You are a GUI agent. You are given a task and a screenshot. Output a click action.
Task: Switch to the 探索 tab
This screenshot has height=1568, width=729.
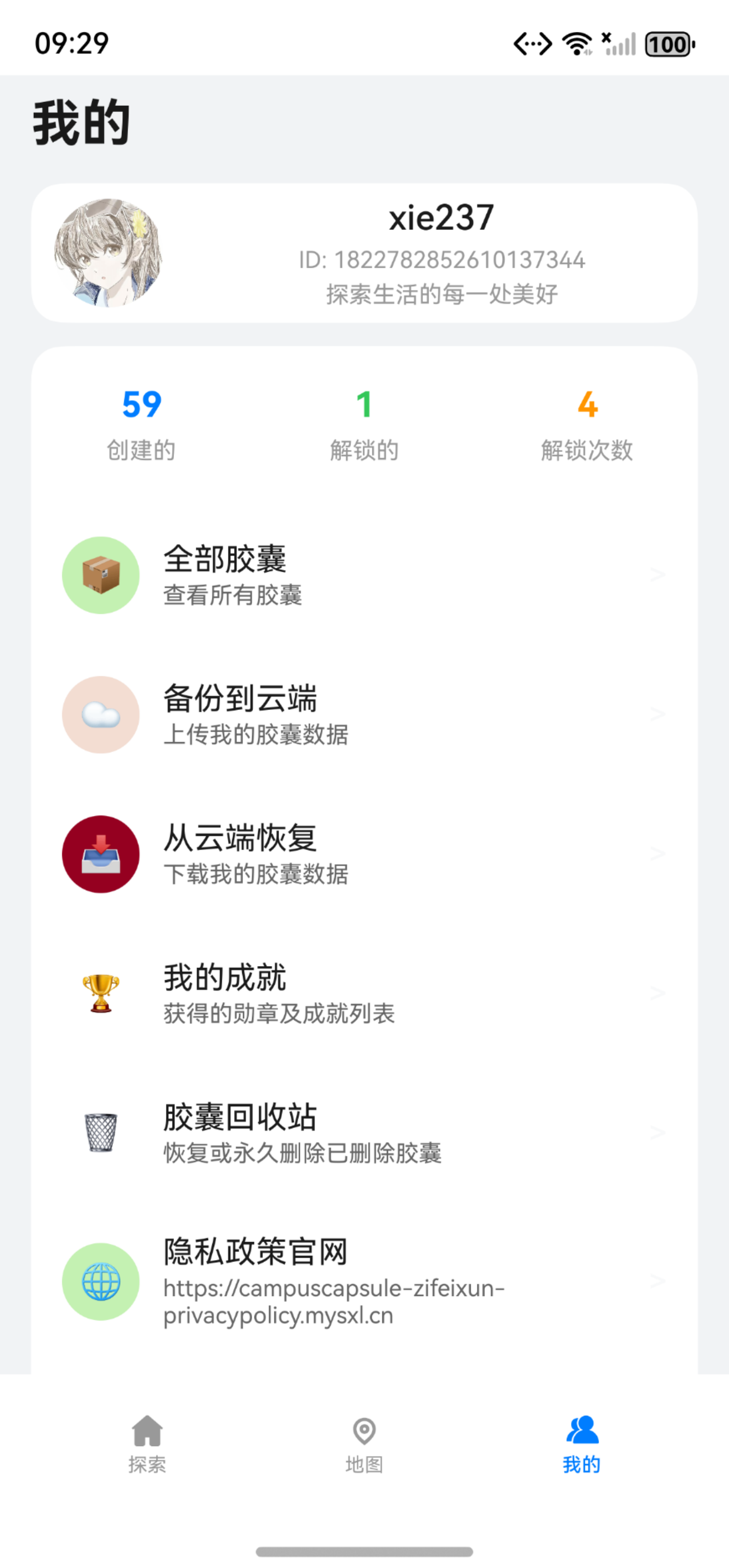click(x=147, y=1444)
